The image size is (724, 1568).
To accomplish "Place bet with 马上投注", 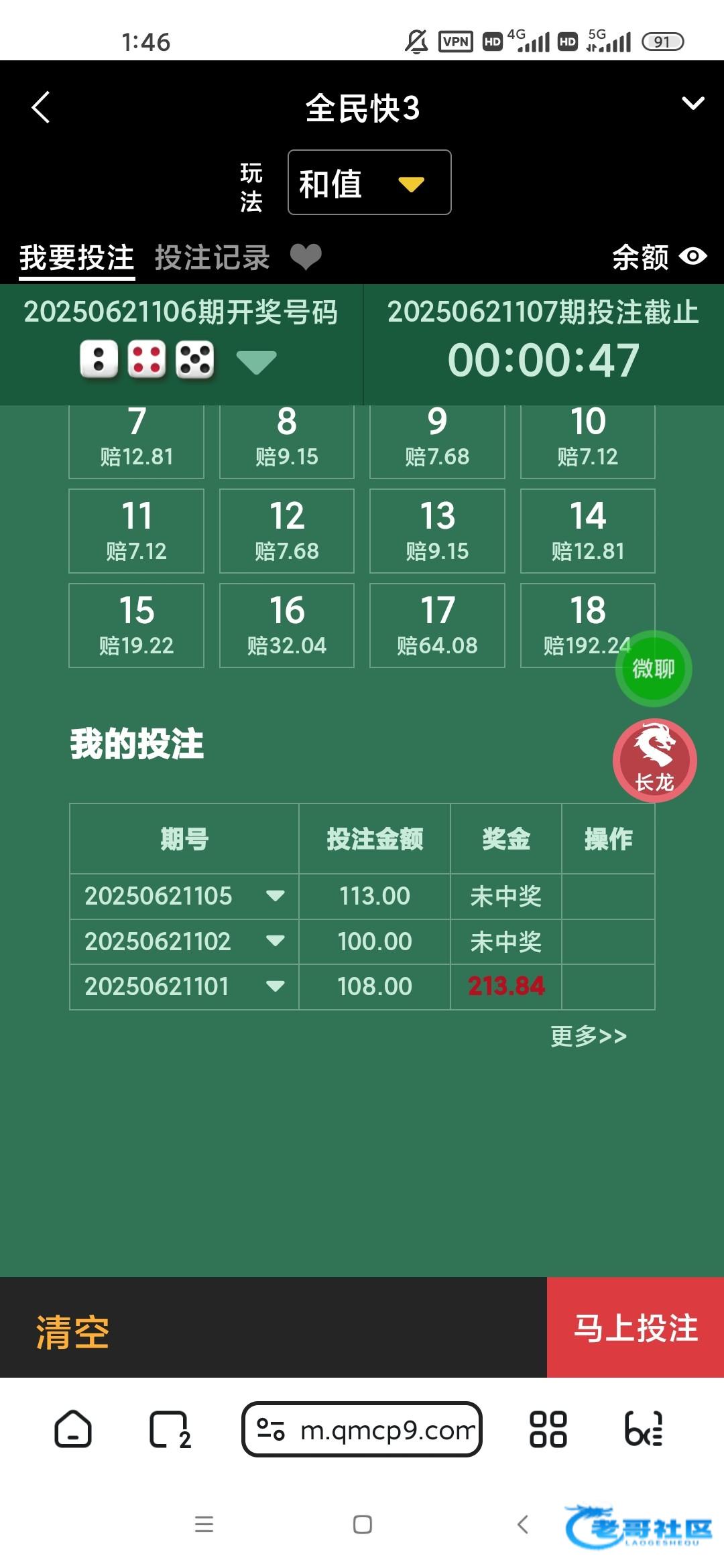I will pos(635,1328).
